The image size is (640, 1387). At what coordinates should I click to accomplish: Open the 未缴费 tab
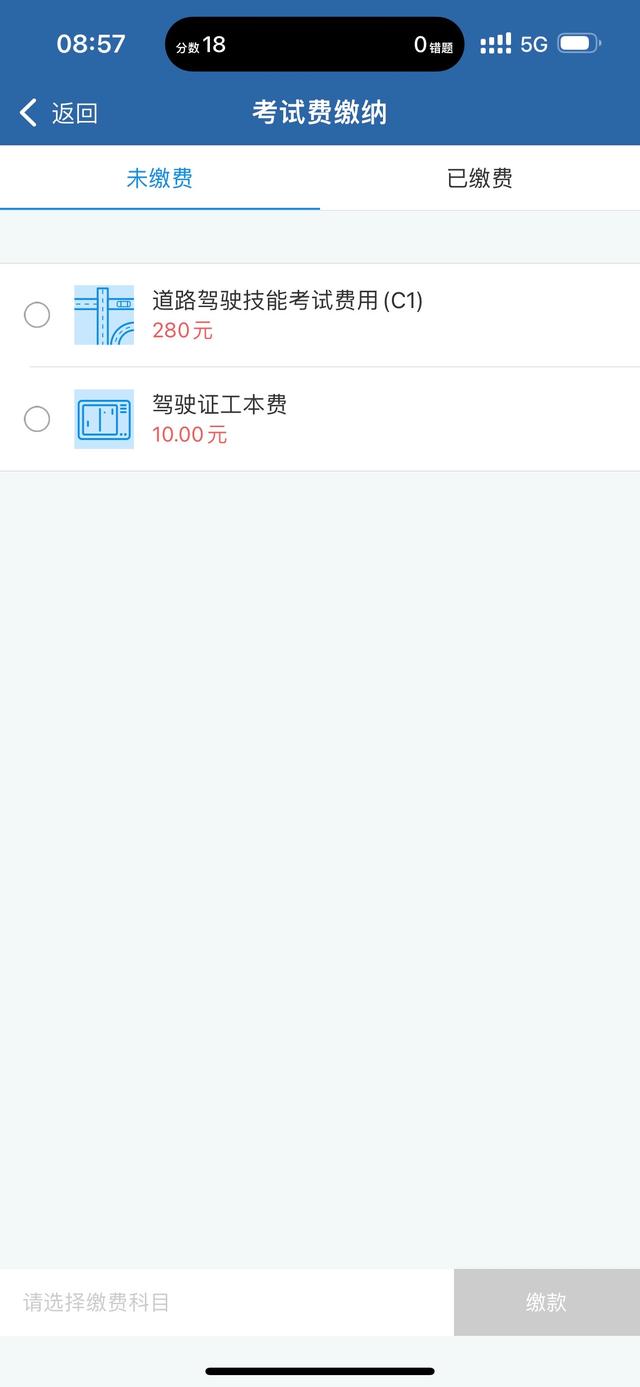point(160,178)
